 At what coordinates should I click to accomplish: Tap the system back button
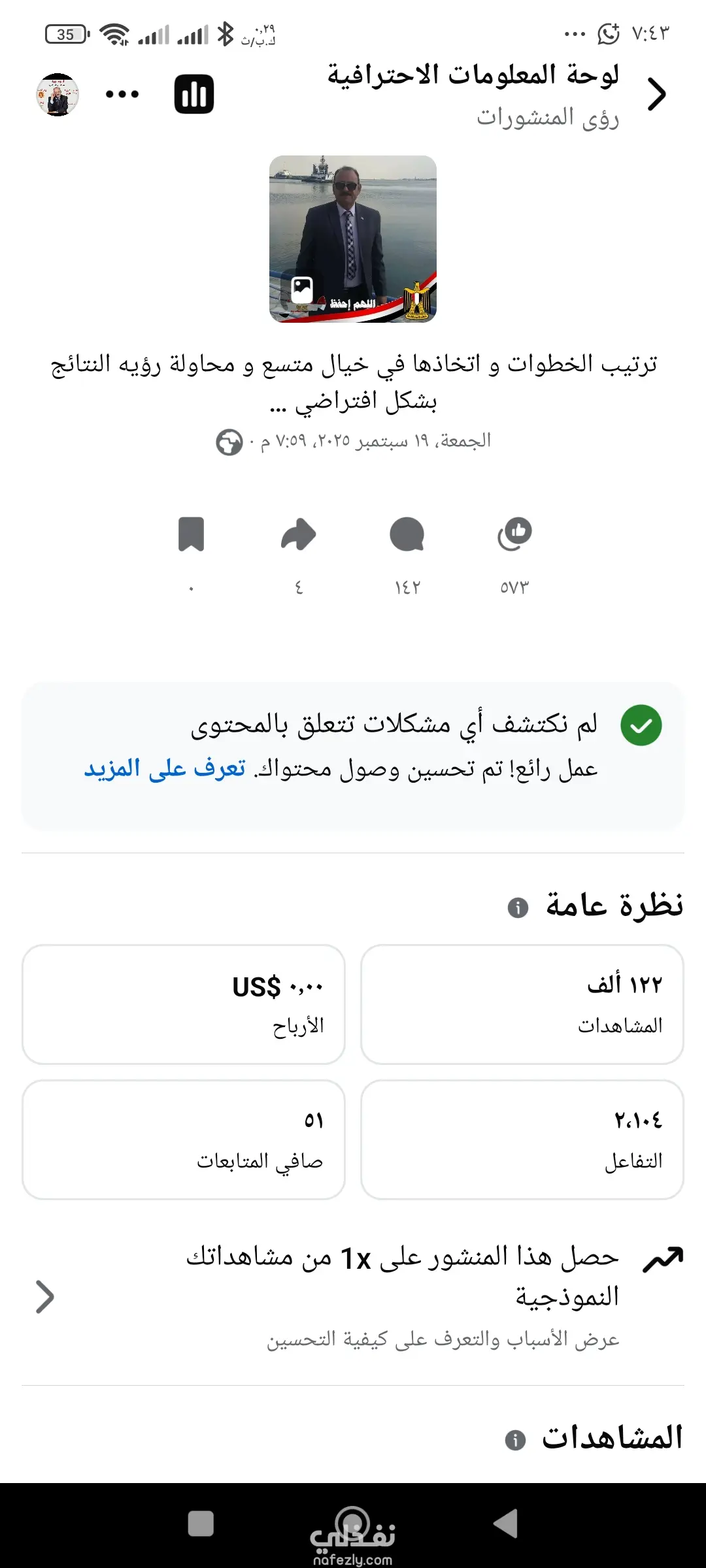505,1524
